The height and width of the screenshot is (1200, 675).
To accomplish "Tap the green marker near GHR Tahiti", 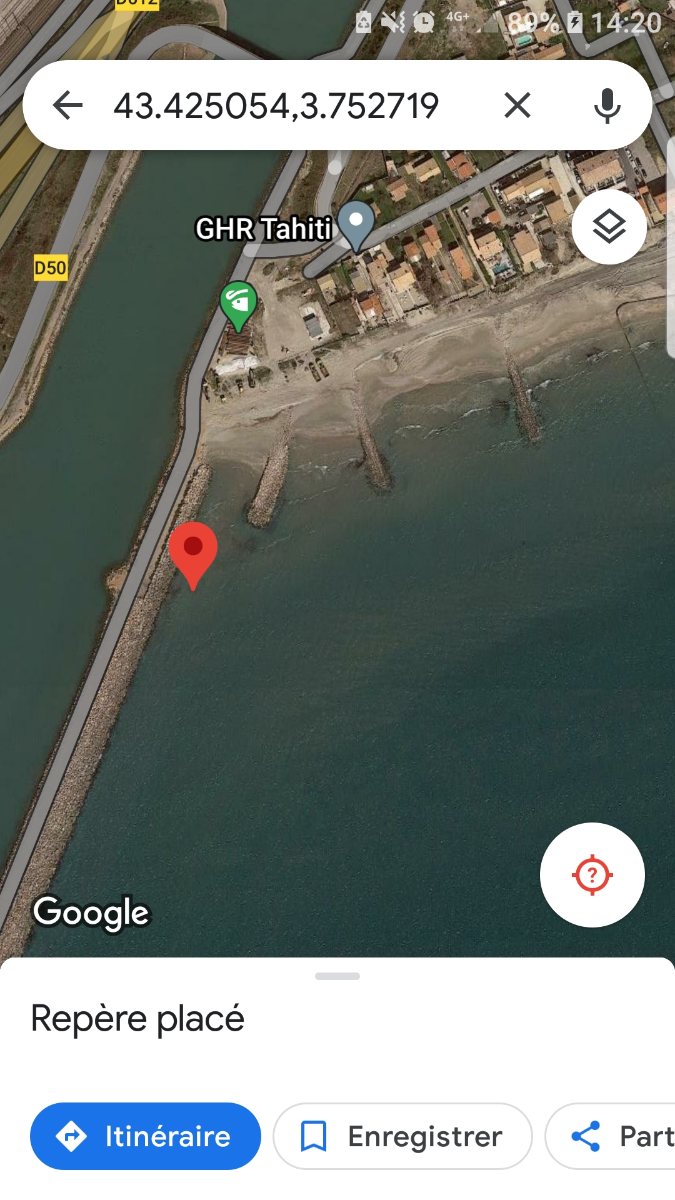I will coord(238,306).
